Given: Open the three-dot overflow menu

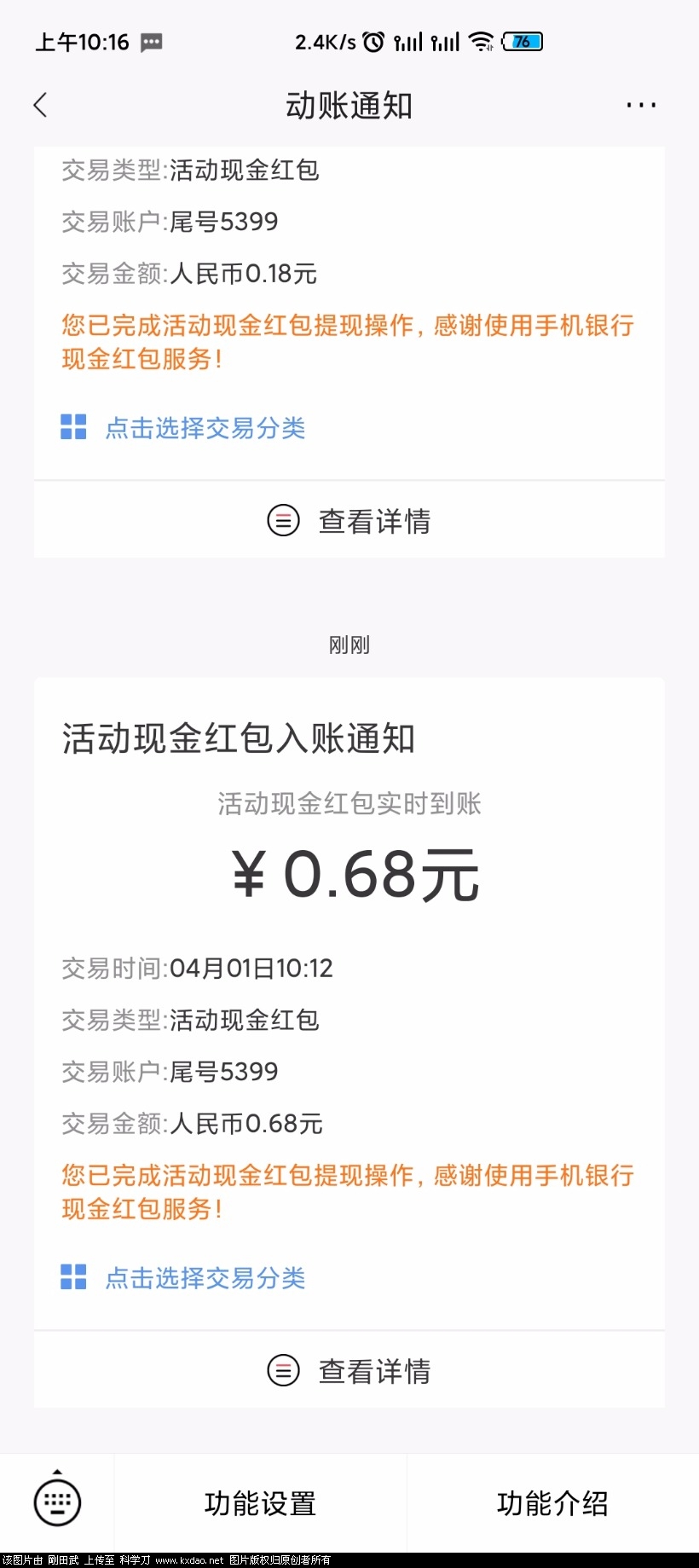Looking at the screenshot, I should [x=640, y=105].
